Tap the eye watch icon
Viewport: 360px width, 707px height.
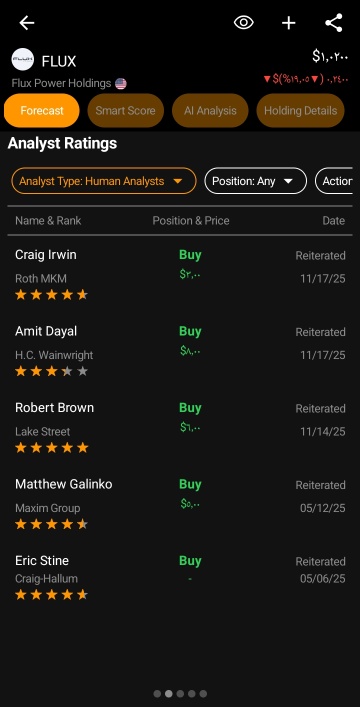pos(244,23)
